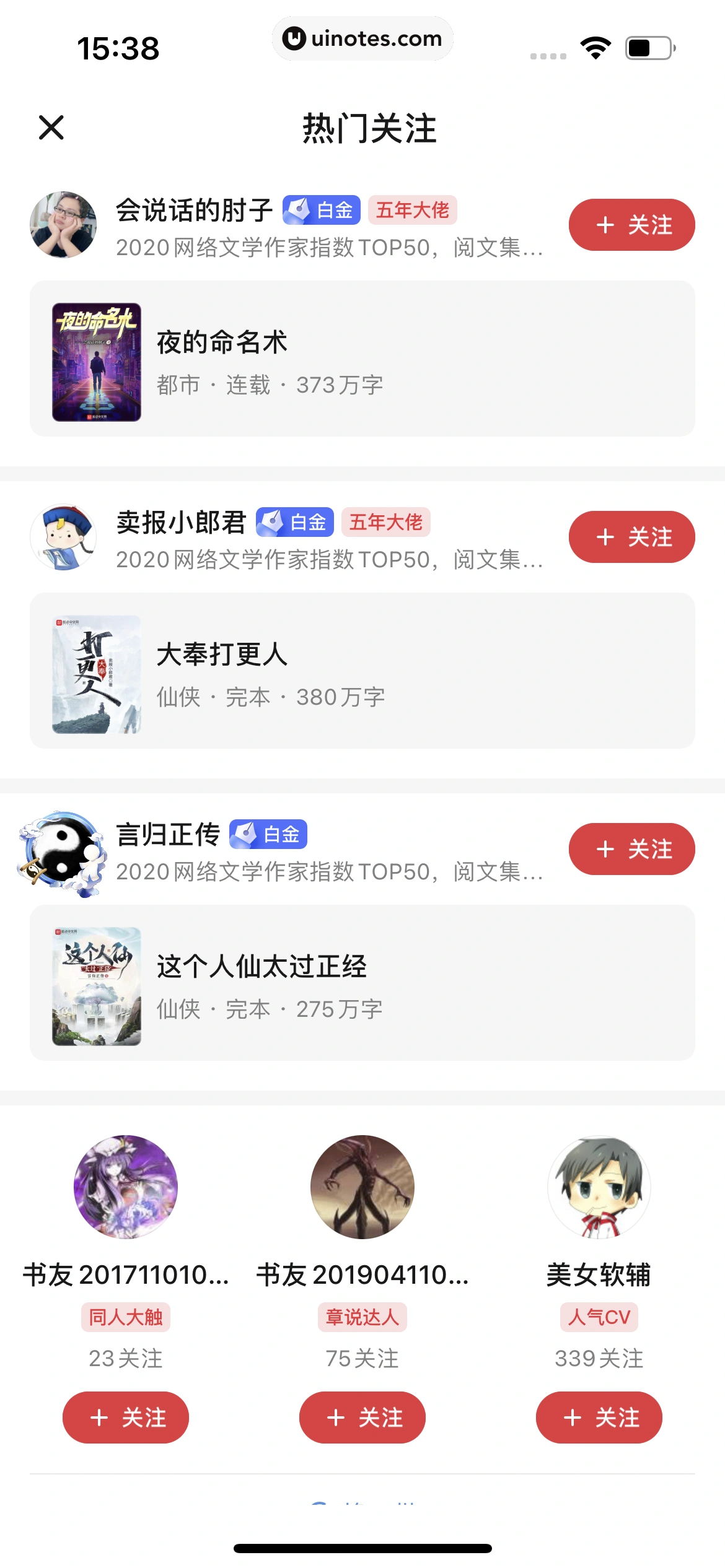Expand the truncated bio under 卖报小郎君

pos(328,562)
